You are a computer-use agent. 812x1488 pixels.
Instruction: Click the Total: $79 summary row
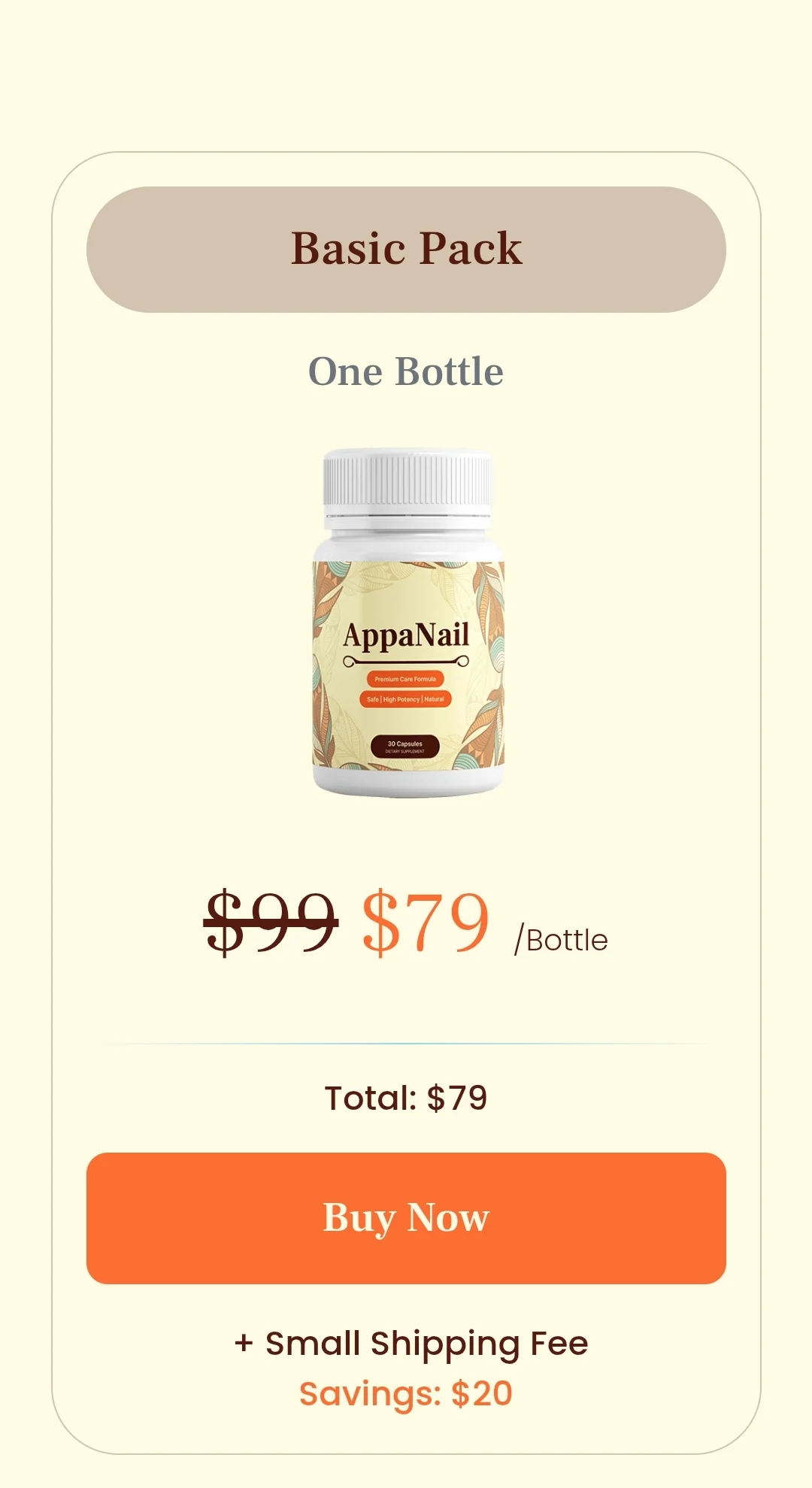point(406,1099)
